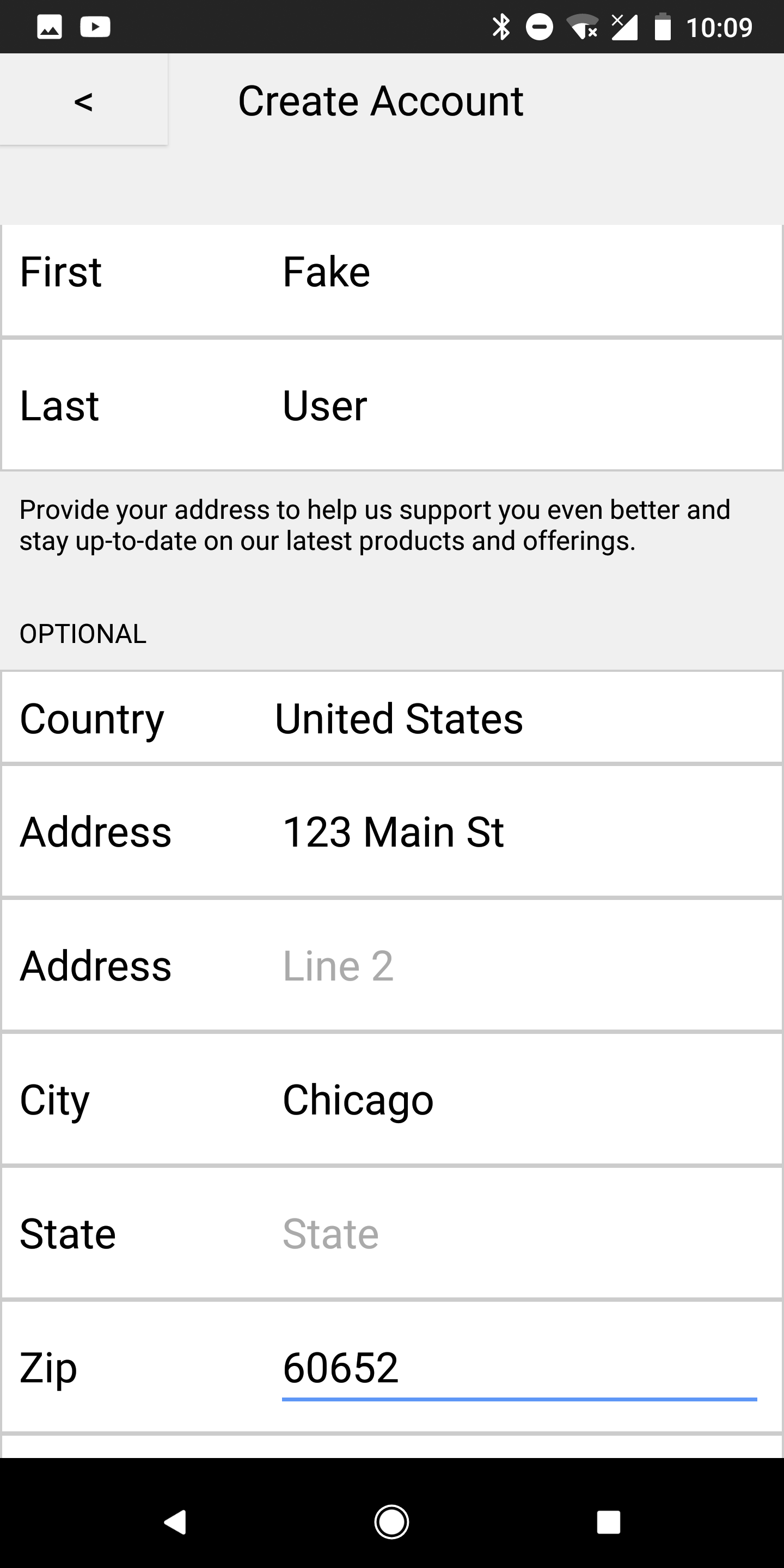Edit the address 123 Main St
Image resolution: width=784 pixels, height=1568 pixels.
(x=519, y=832)
